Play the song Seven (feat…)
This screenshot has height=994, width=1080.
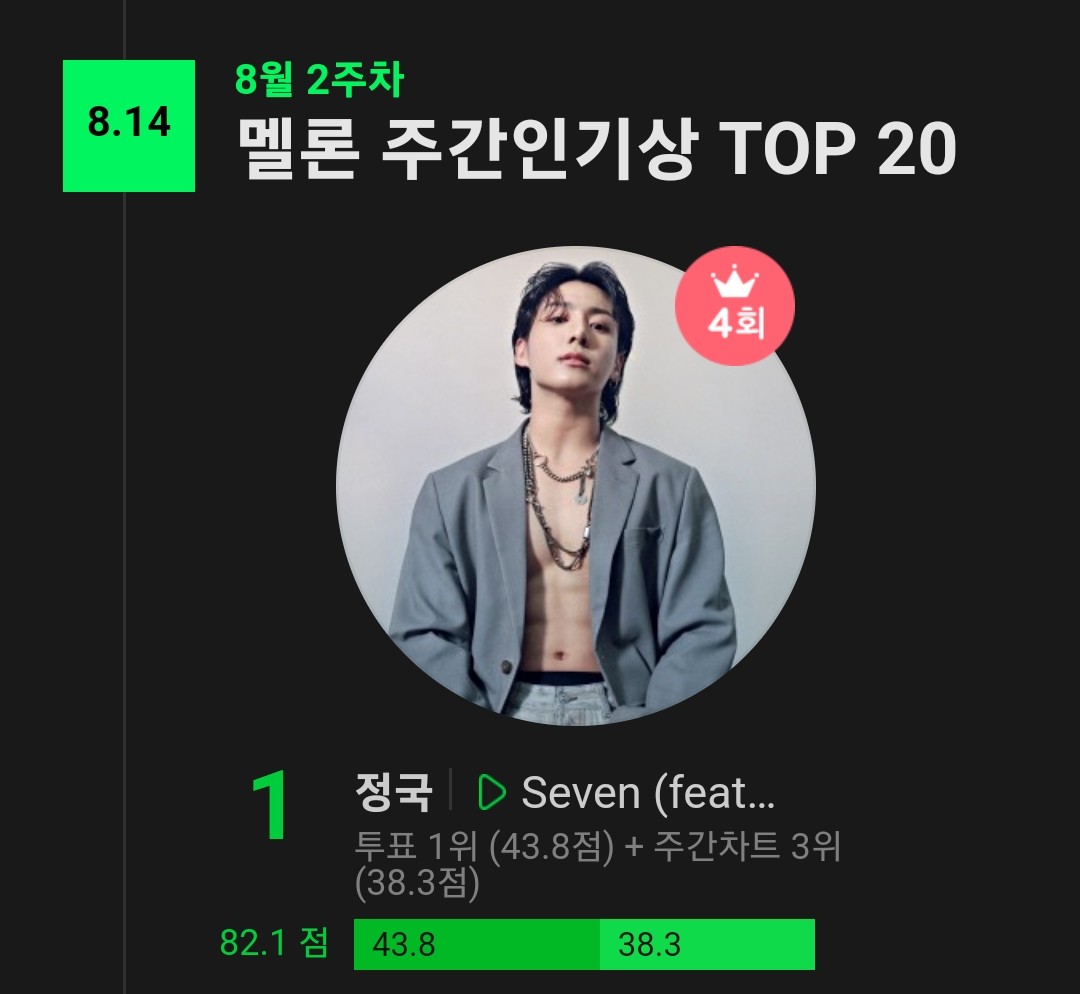click(492, 792)
